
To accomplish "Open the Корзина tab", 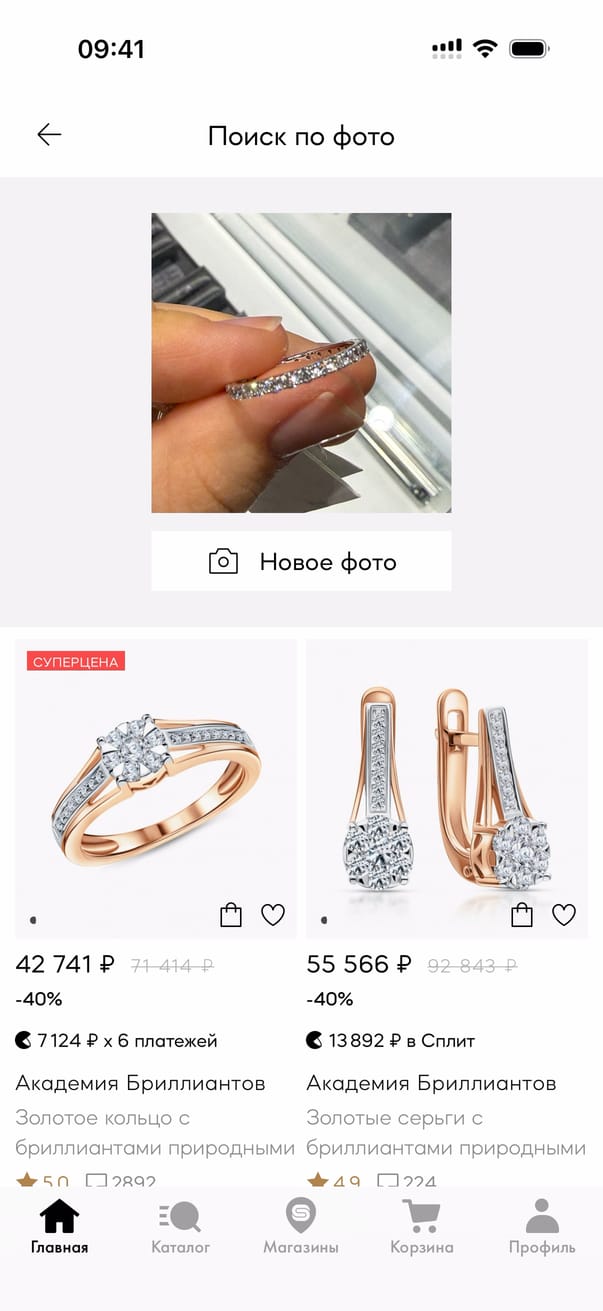I will (x=421, y=1227).
